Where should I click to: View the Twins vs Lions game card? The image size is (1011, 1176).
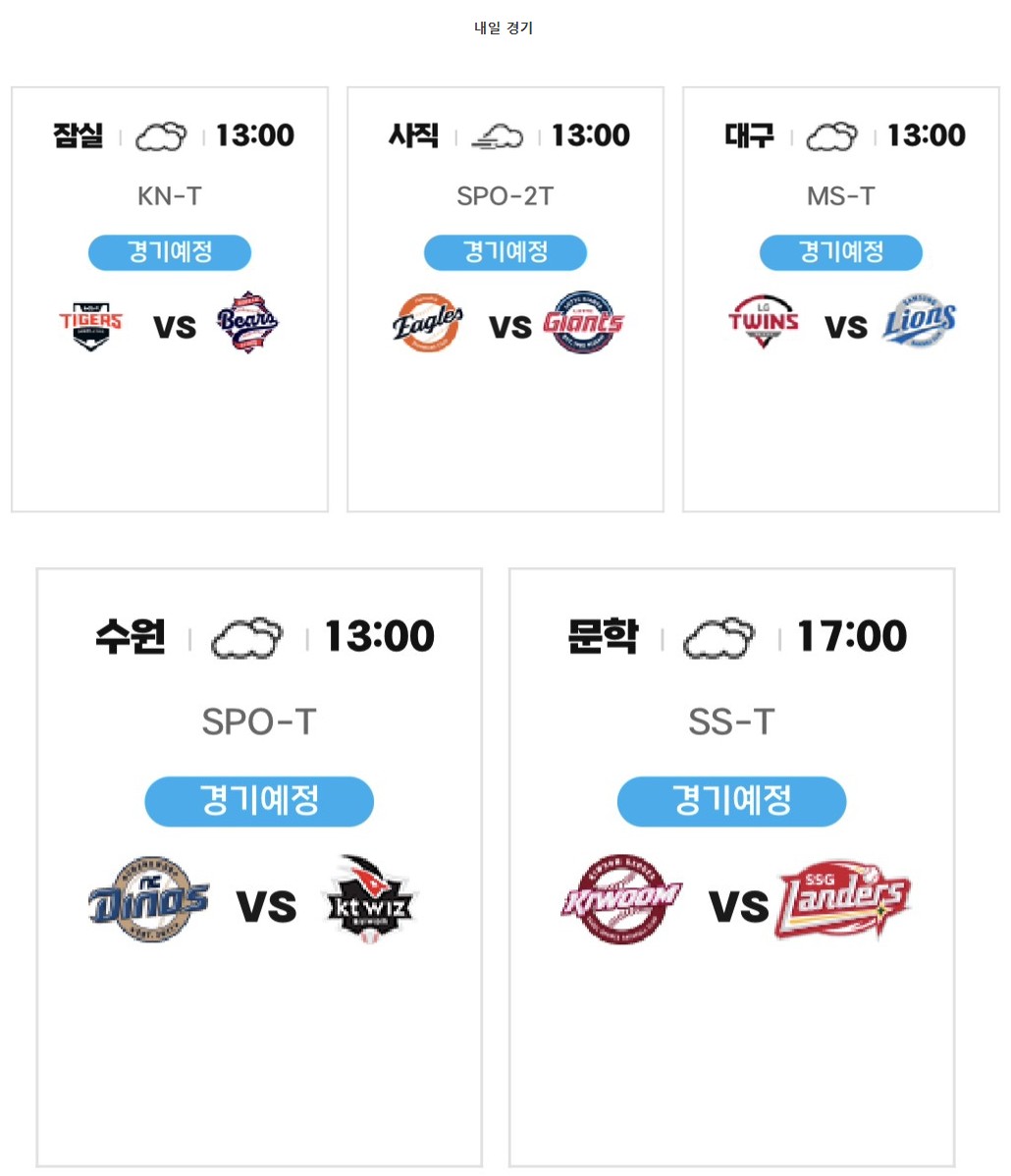[841, 298]
